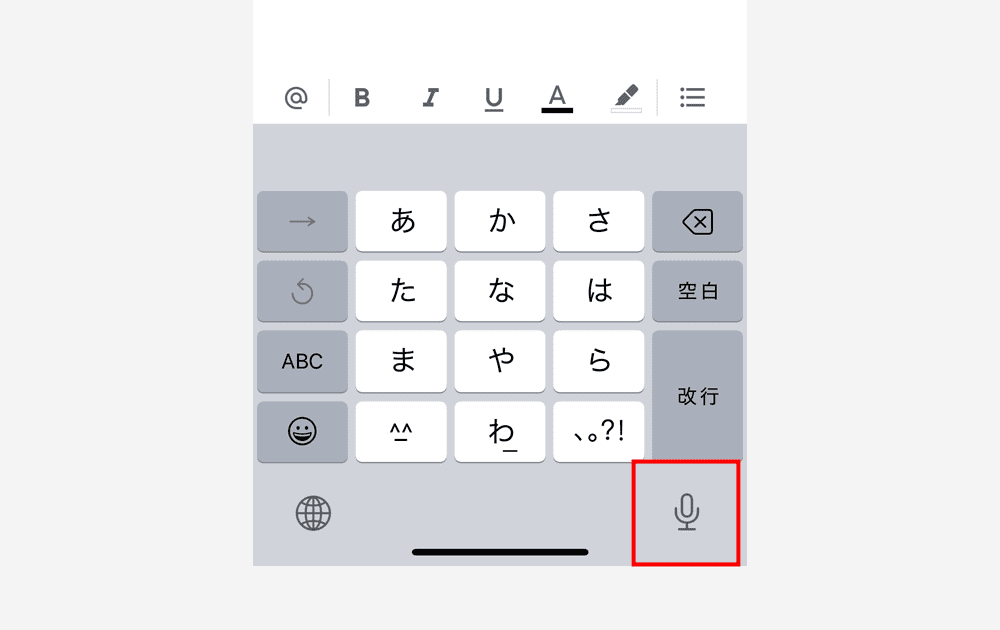Insert a bulleted list
The height and width of the screenshot is (630, 1000).
click(692, 98)
